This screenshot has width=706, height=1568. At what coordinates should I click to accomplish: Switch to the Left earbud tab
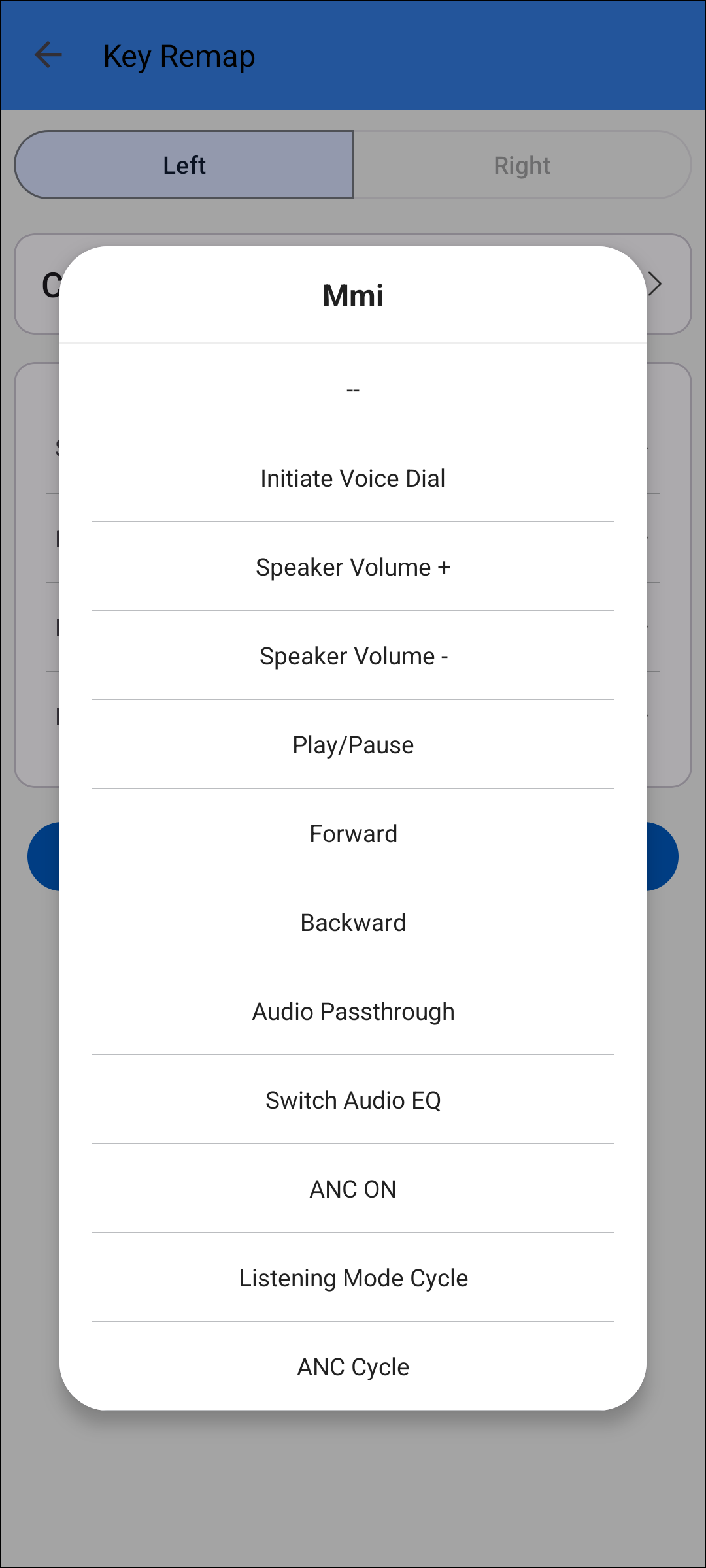(184, 165)
